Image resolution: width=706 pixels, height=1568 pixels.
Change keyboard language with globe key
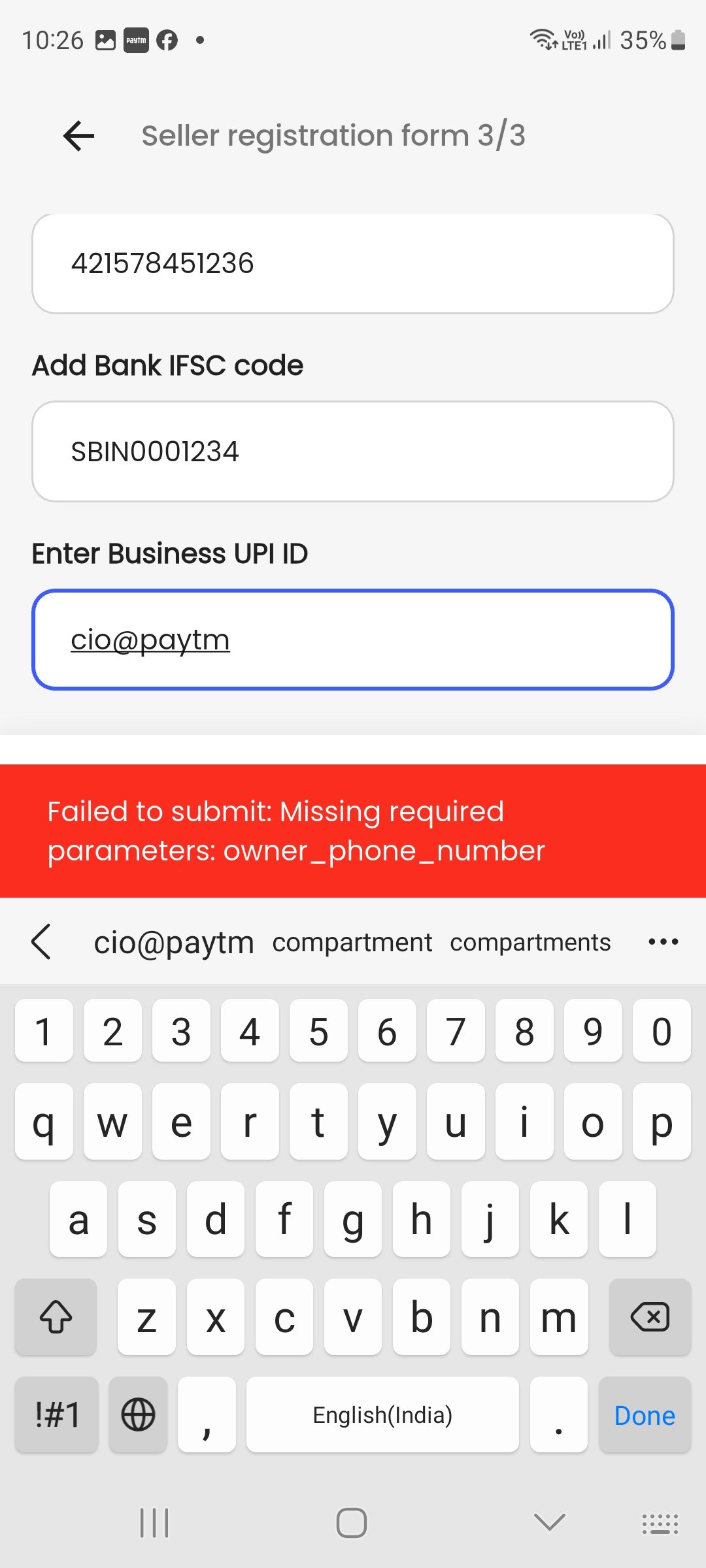(138, 1415)
